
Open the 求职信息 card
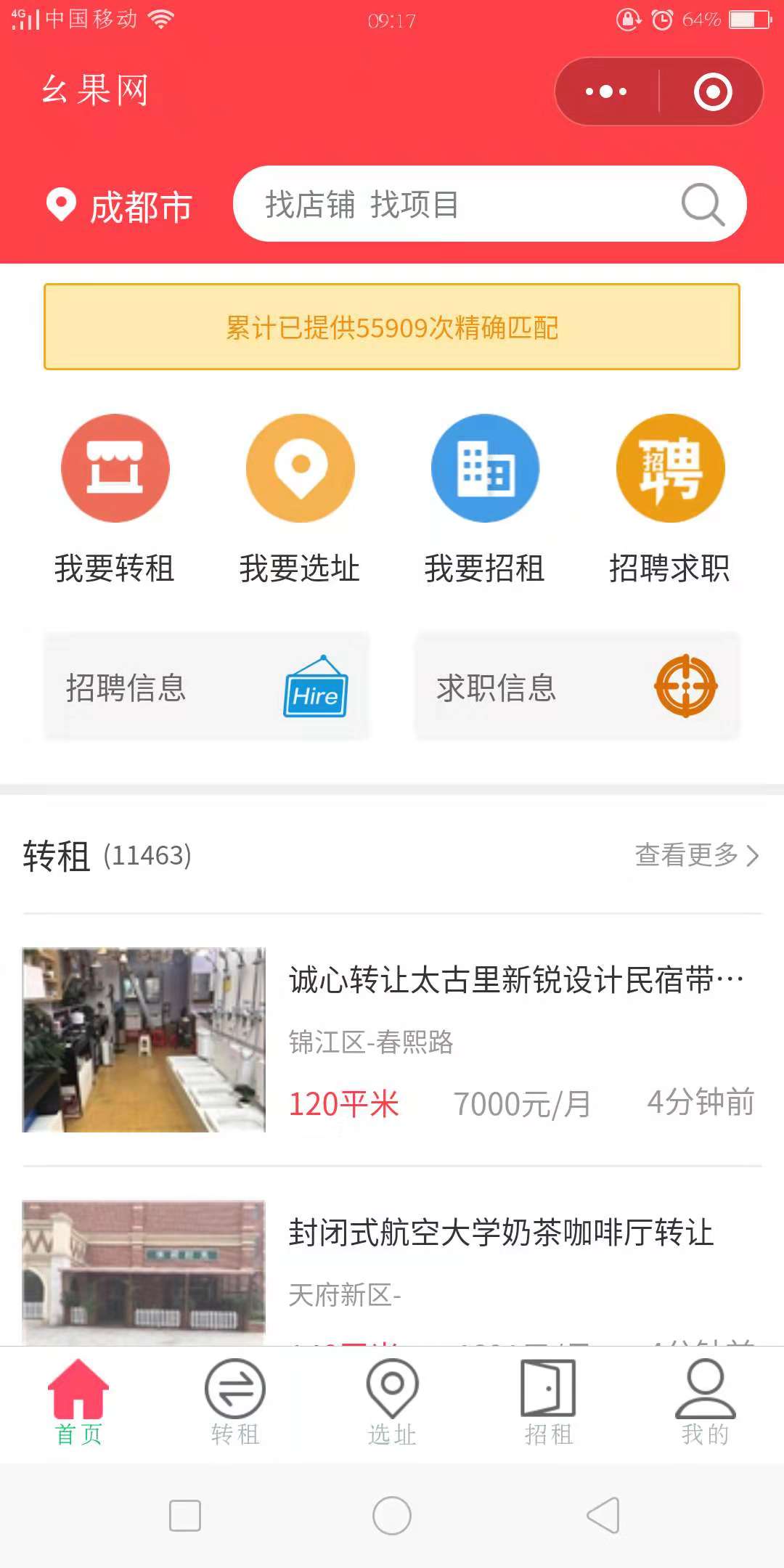[x=577, y=687]
